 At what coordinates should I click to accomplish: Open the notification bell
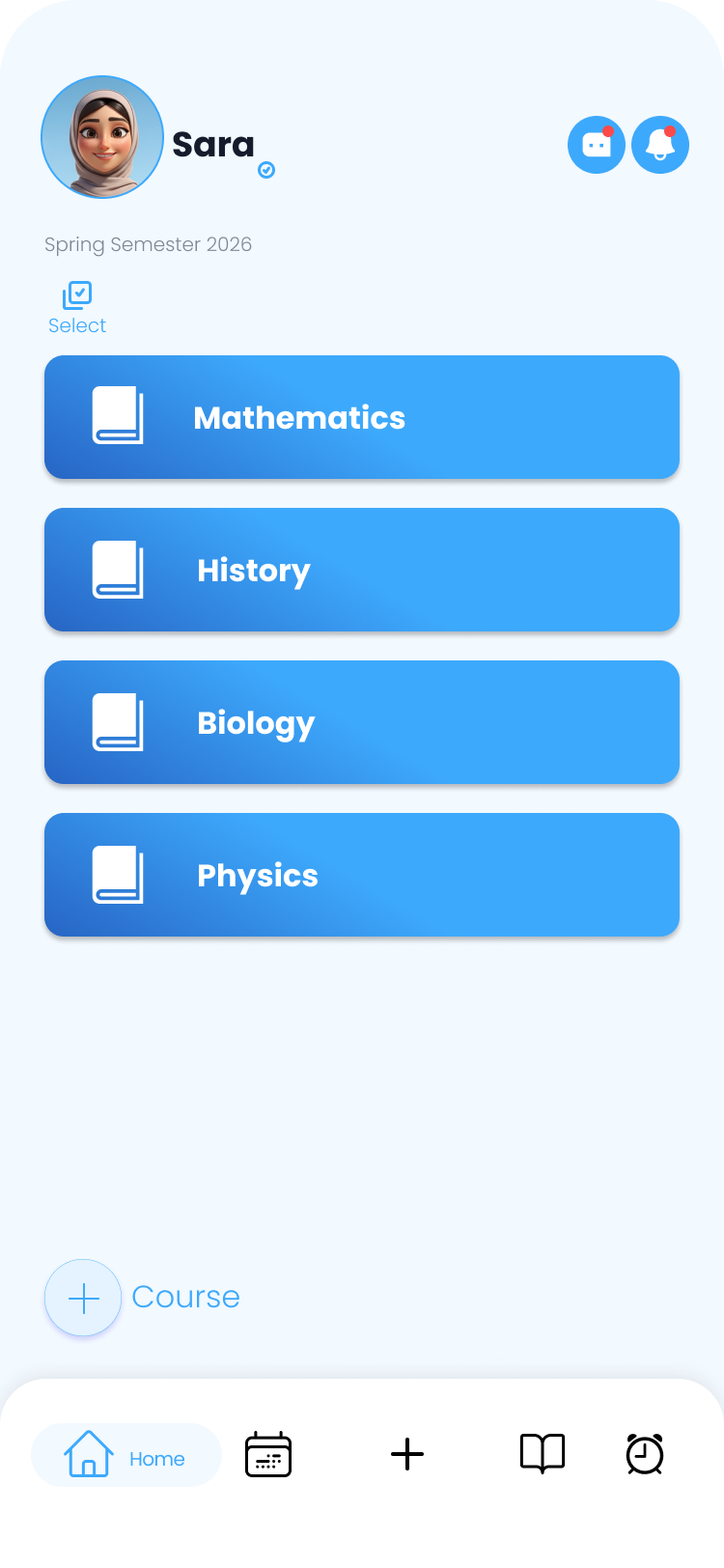pyautogui.click(x=659, y=144)
